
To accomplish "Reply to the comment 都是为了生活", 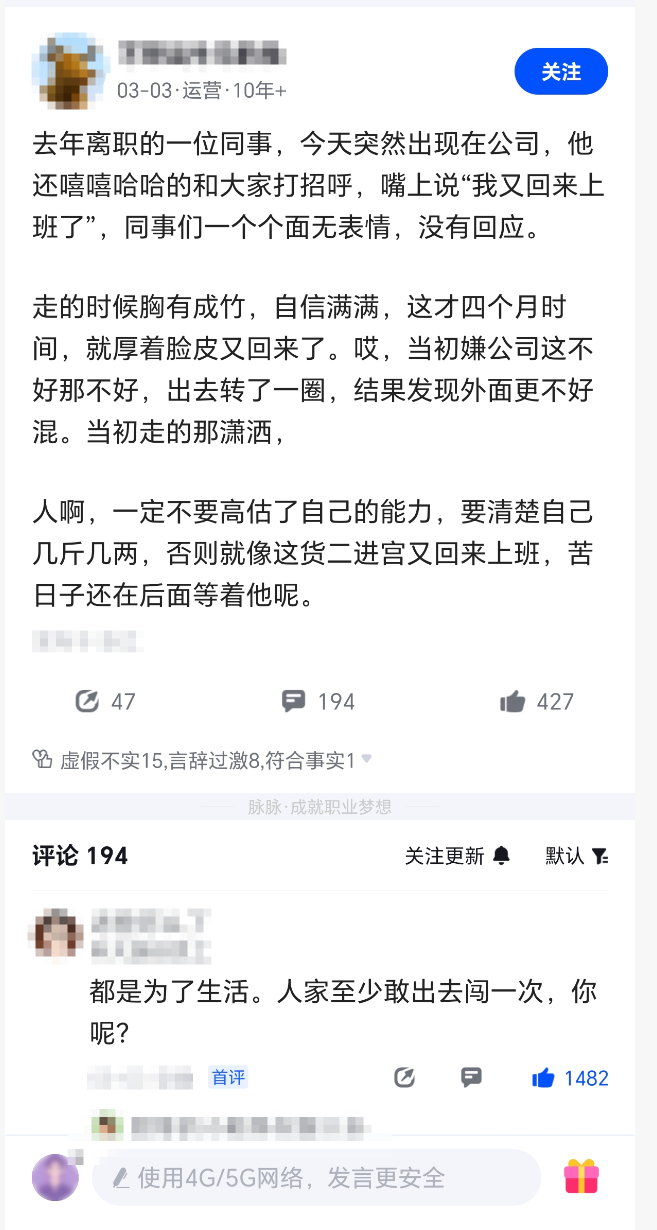I will coord(471,1077).
